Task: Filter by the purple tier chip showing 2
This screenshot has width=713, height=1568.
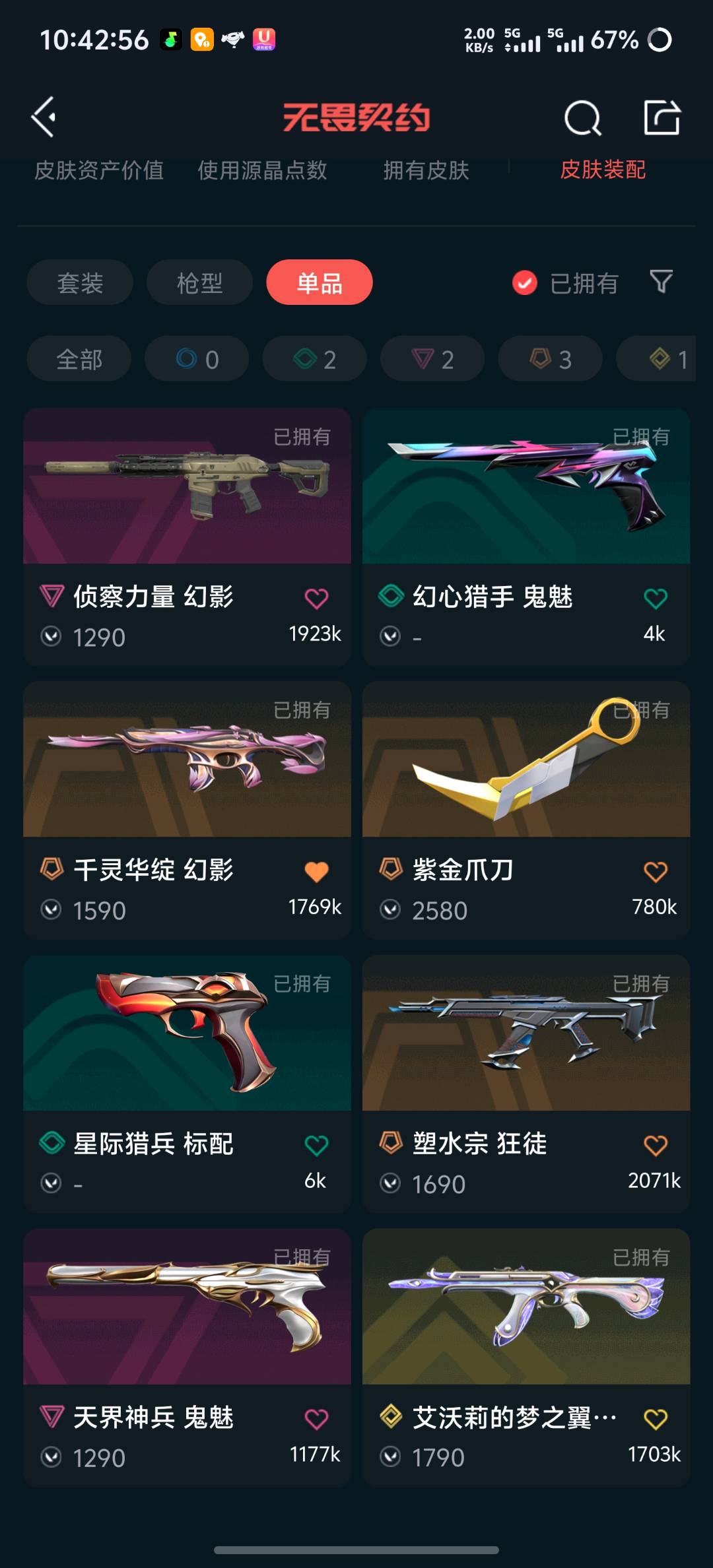Action: click(432, 359)
